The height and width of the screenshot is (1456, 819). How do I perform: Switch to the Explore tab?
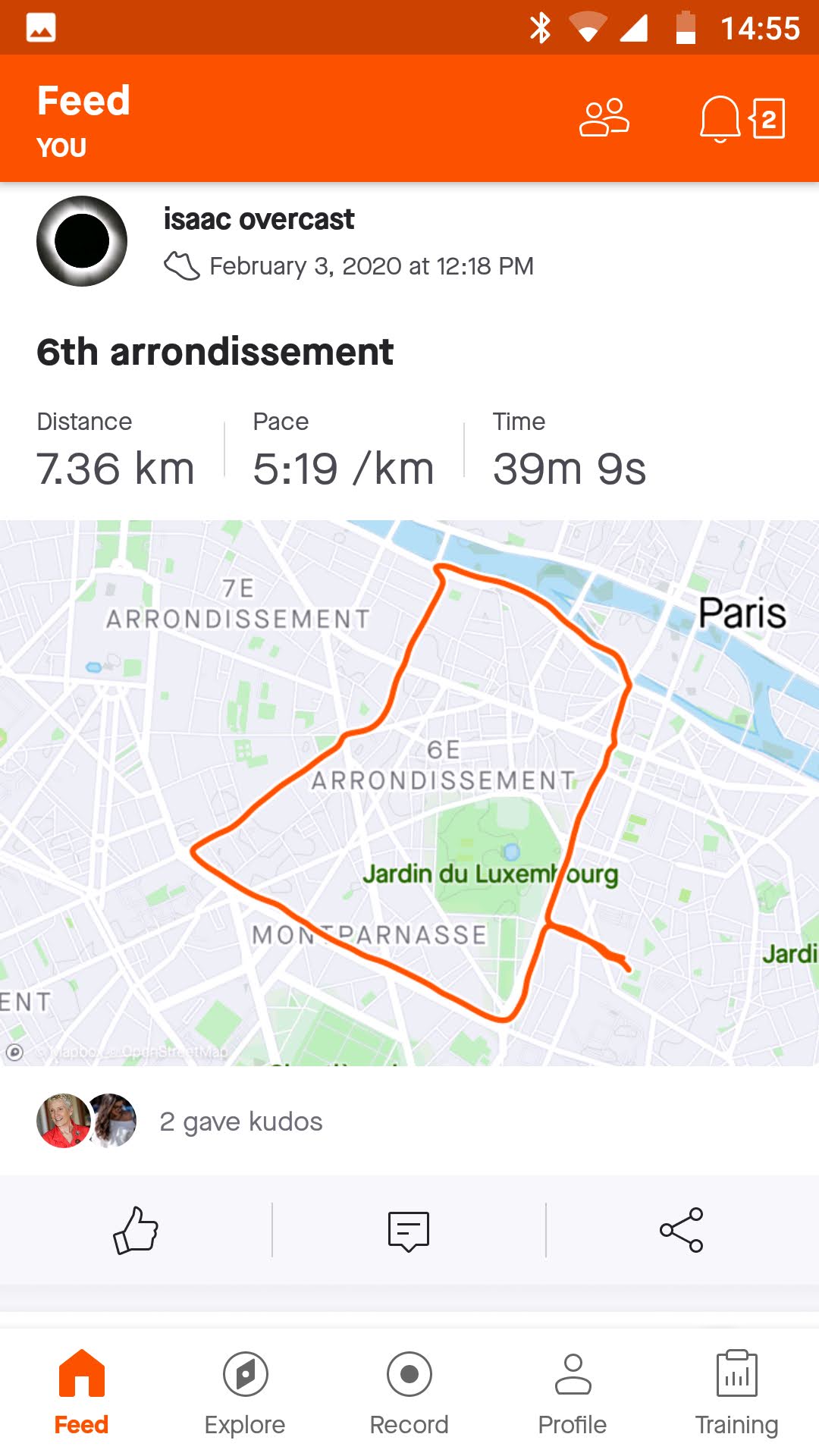click(245, 1393)
